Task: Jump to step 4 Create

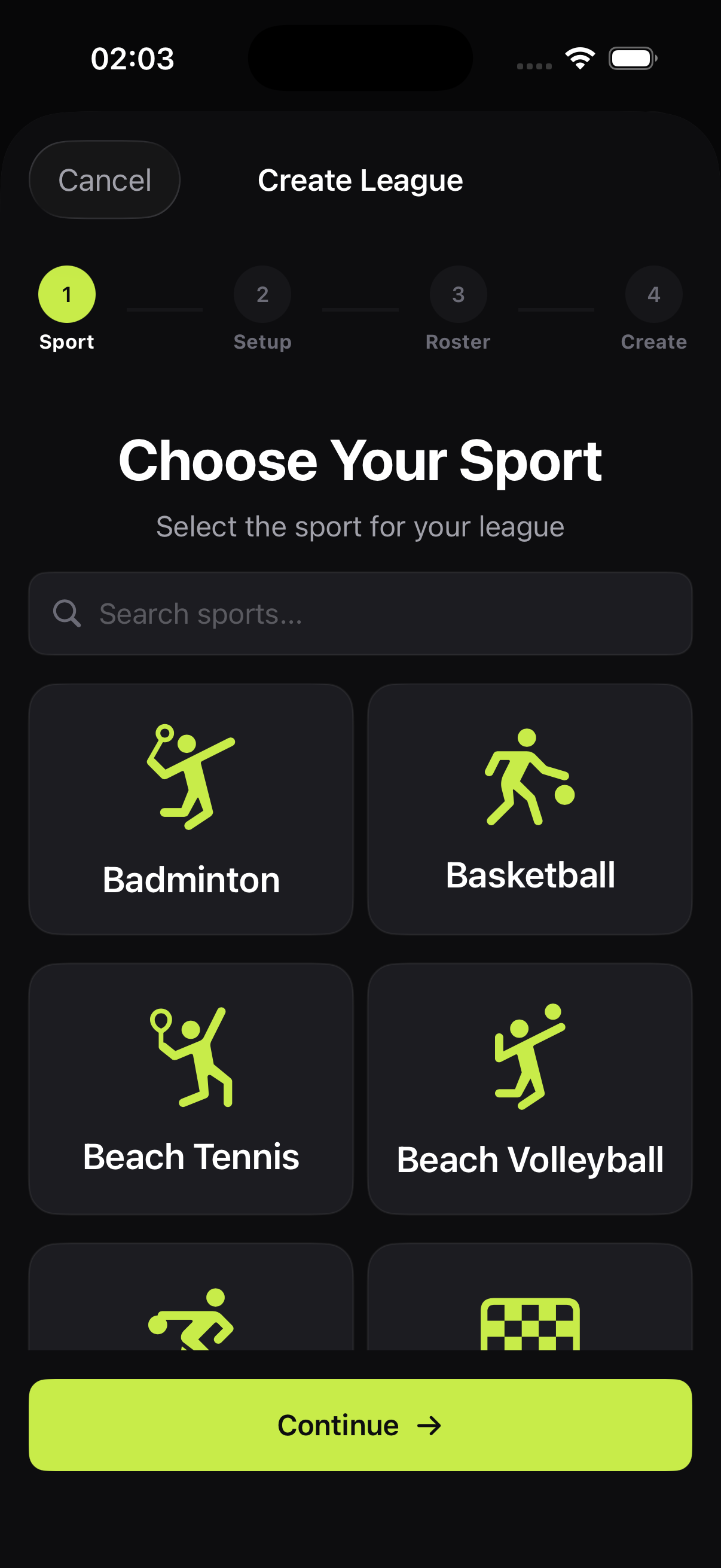Action: (x=653, y=294)
